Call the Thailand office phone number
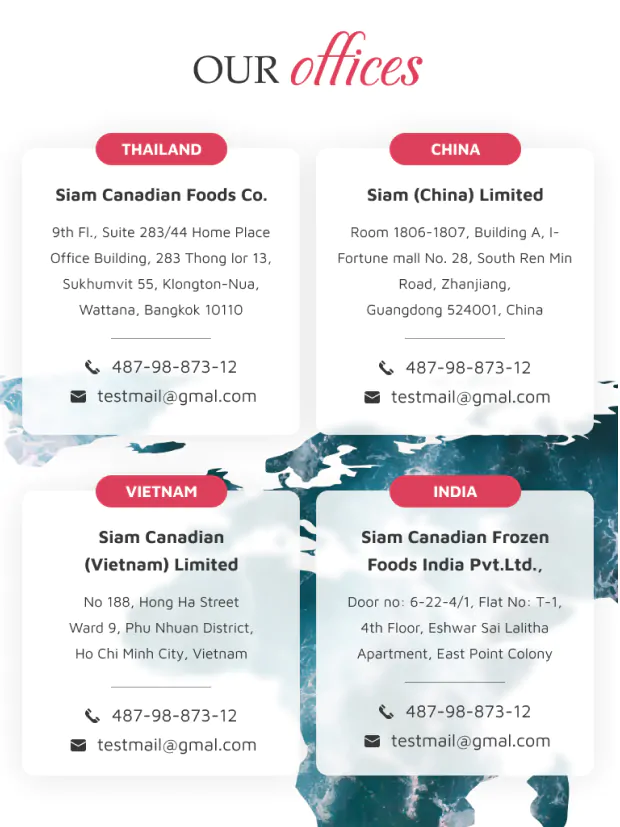 (174, 367)
